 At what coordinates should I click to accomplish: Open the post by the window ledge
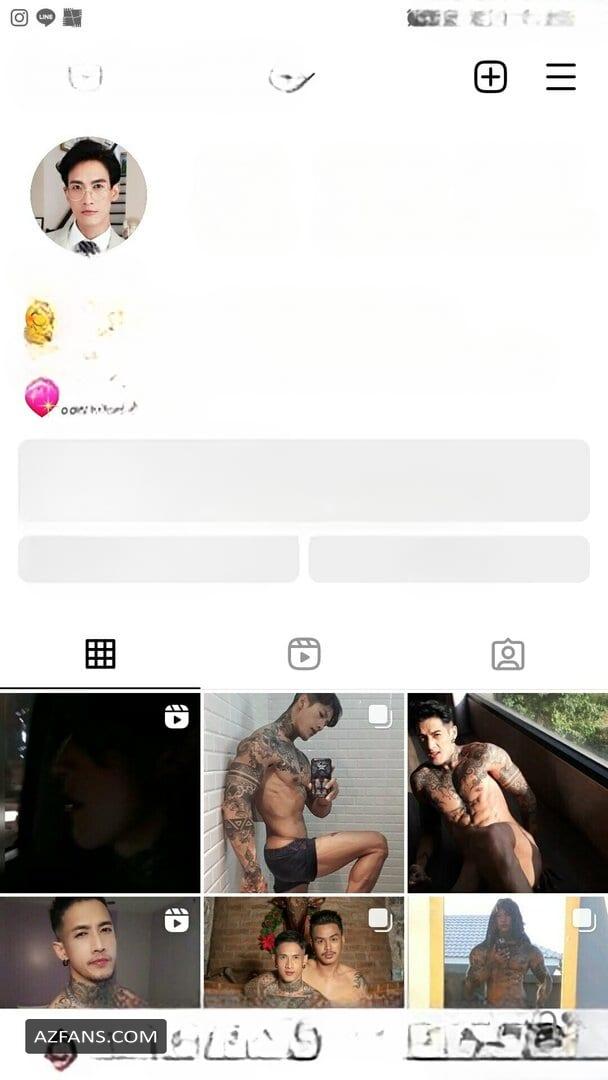point(507,793)
